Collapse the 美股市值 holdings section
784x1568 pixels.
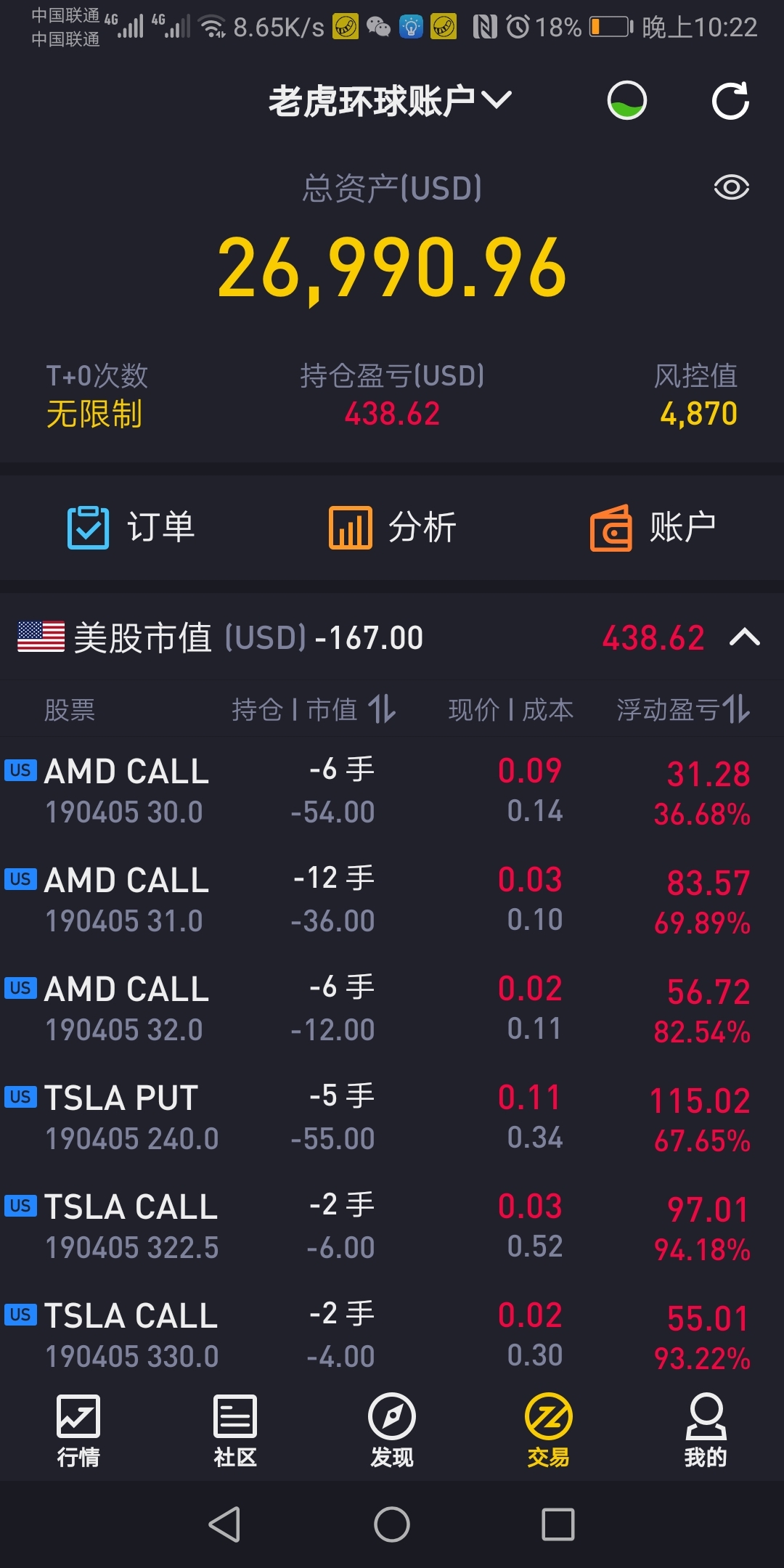[744, 638]
